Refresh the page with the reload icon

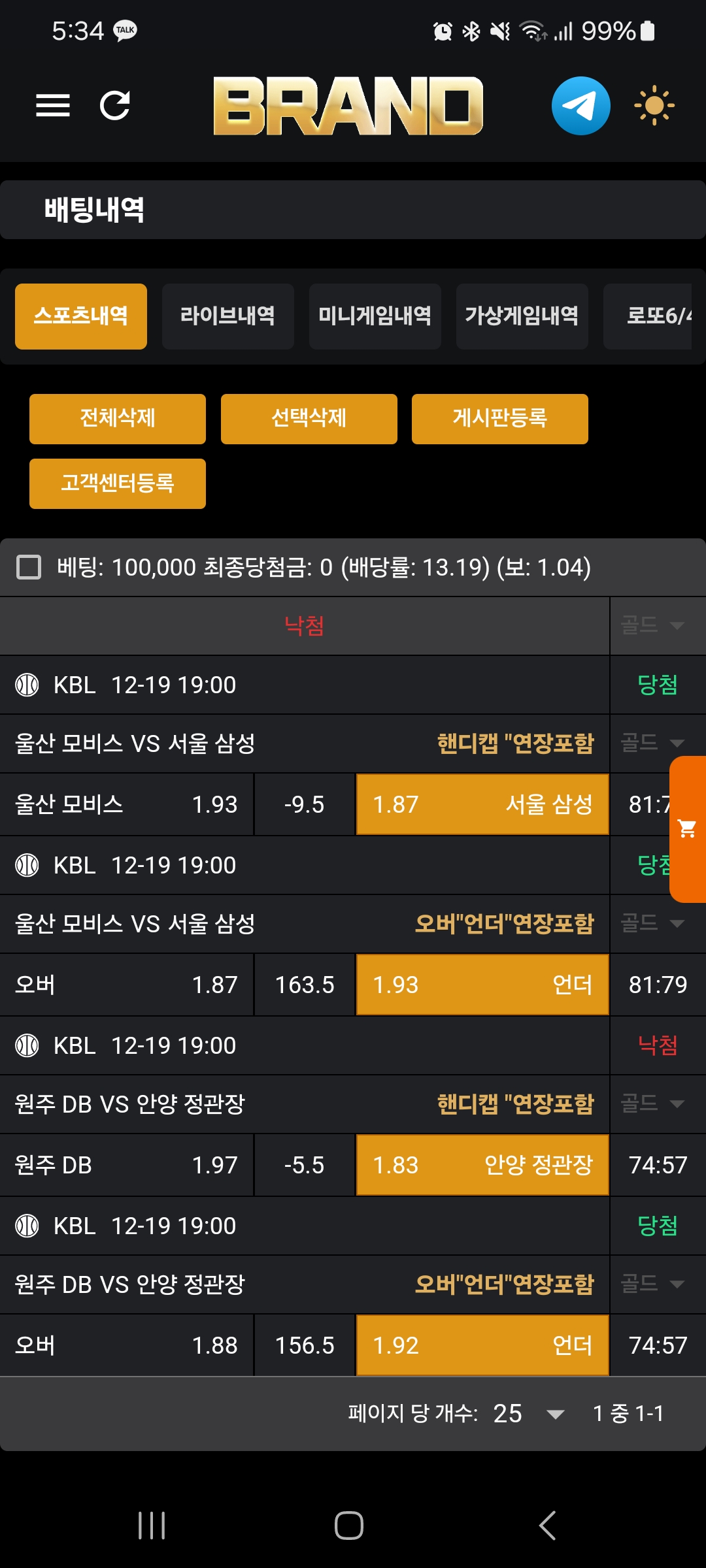(x=115, y=105)
